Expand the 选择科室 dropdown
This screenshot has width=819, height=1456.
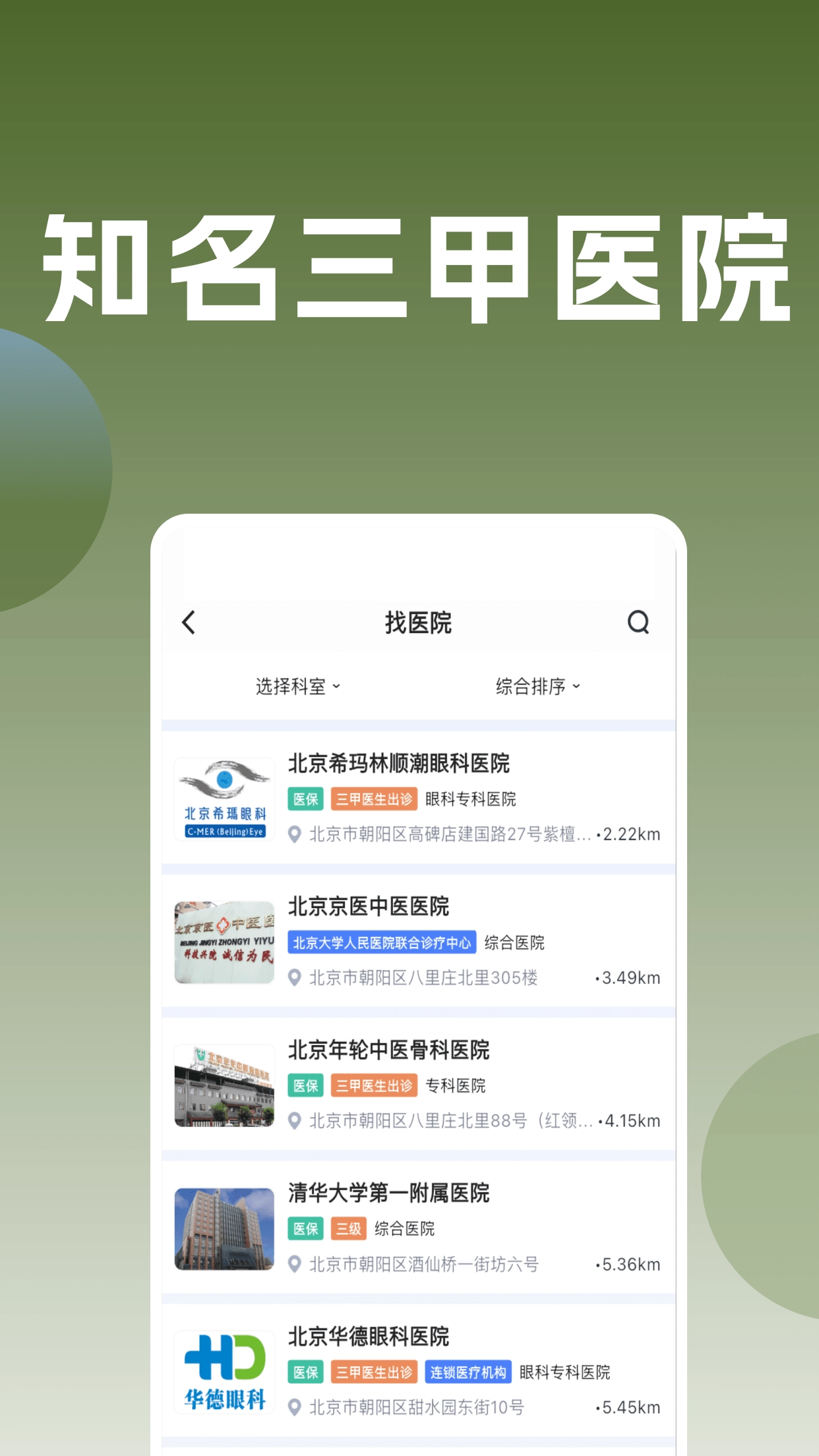[296, 686]
